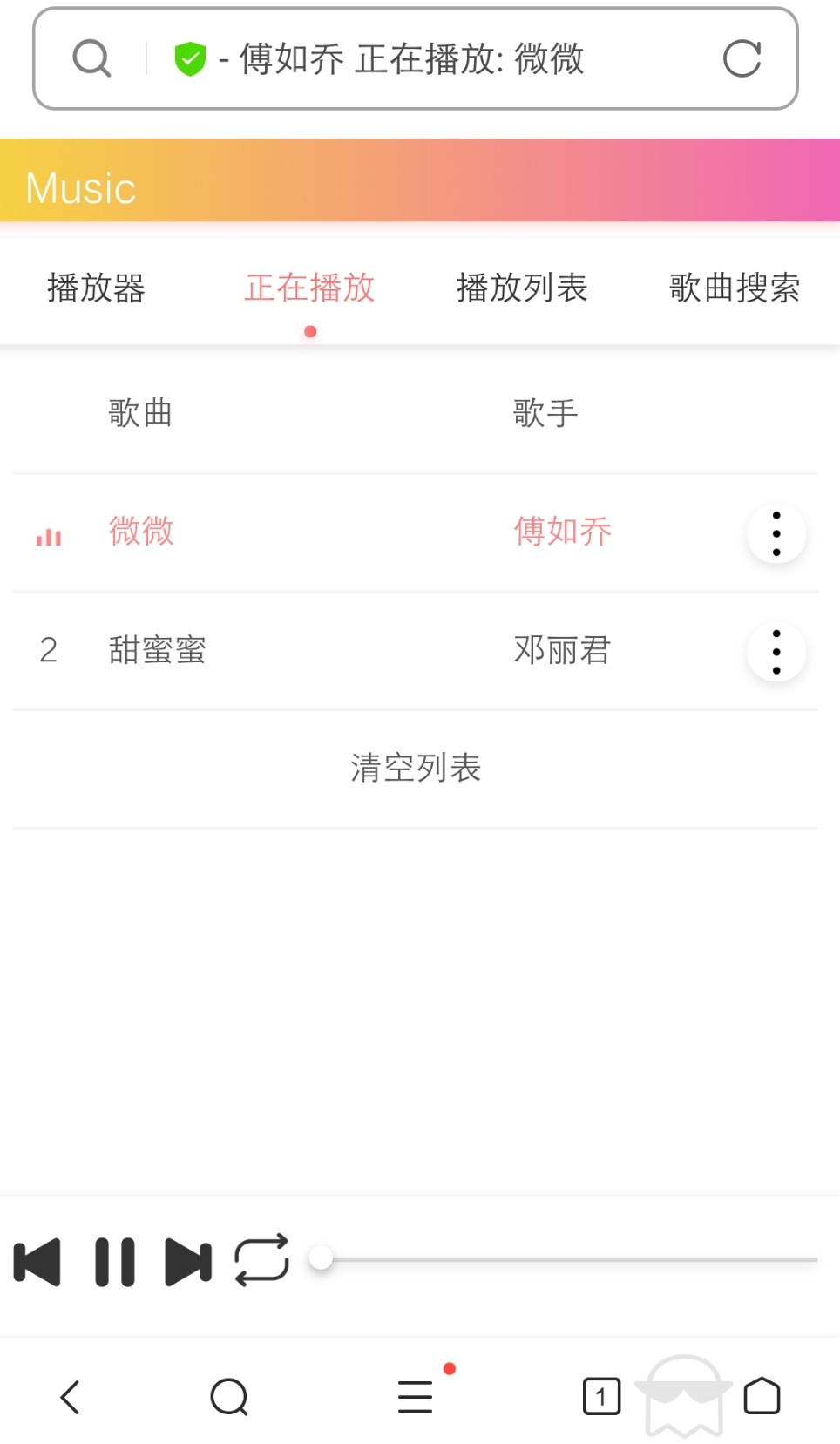This screenshot has width=840, height=1444.
Task: Open the browser menu
Action: click(416, 1397)
